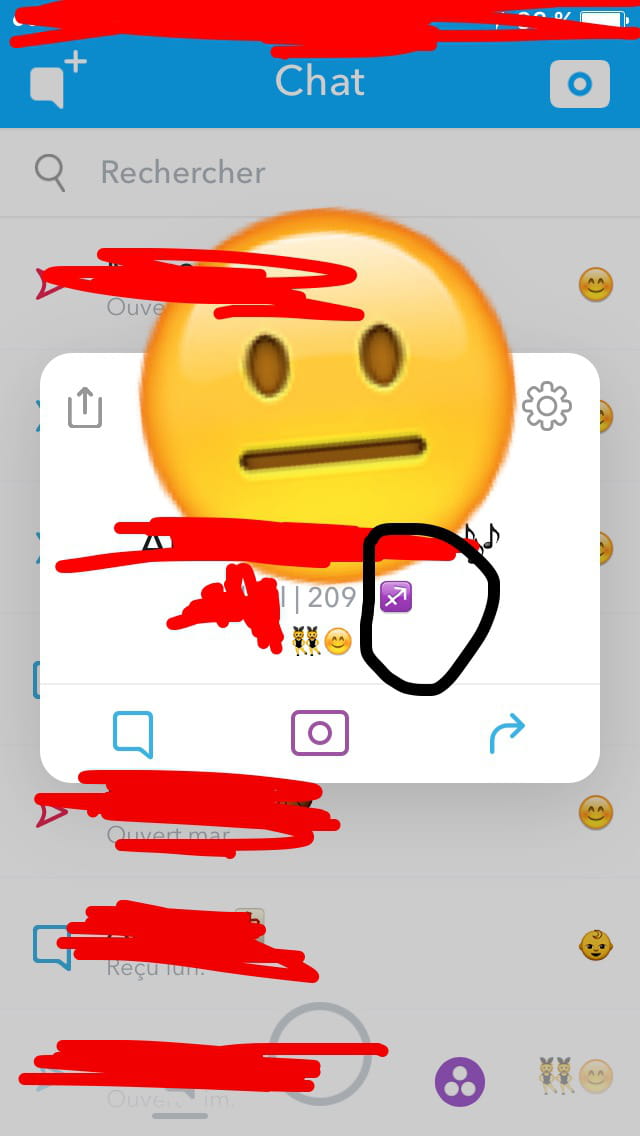The image size is (640, 1136).
Task: Tap the blue forward arrow in the popup
Action: pos(507,733)
